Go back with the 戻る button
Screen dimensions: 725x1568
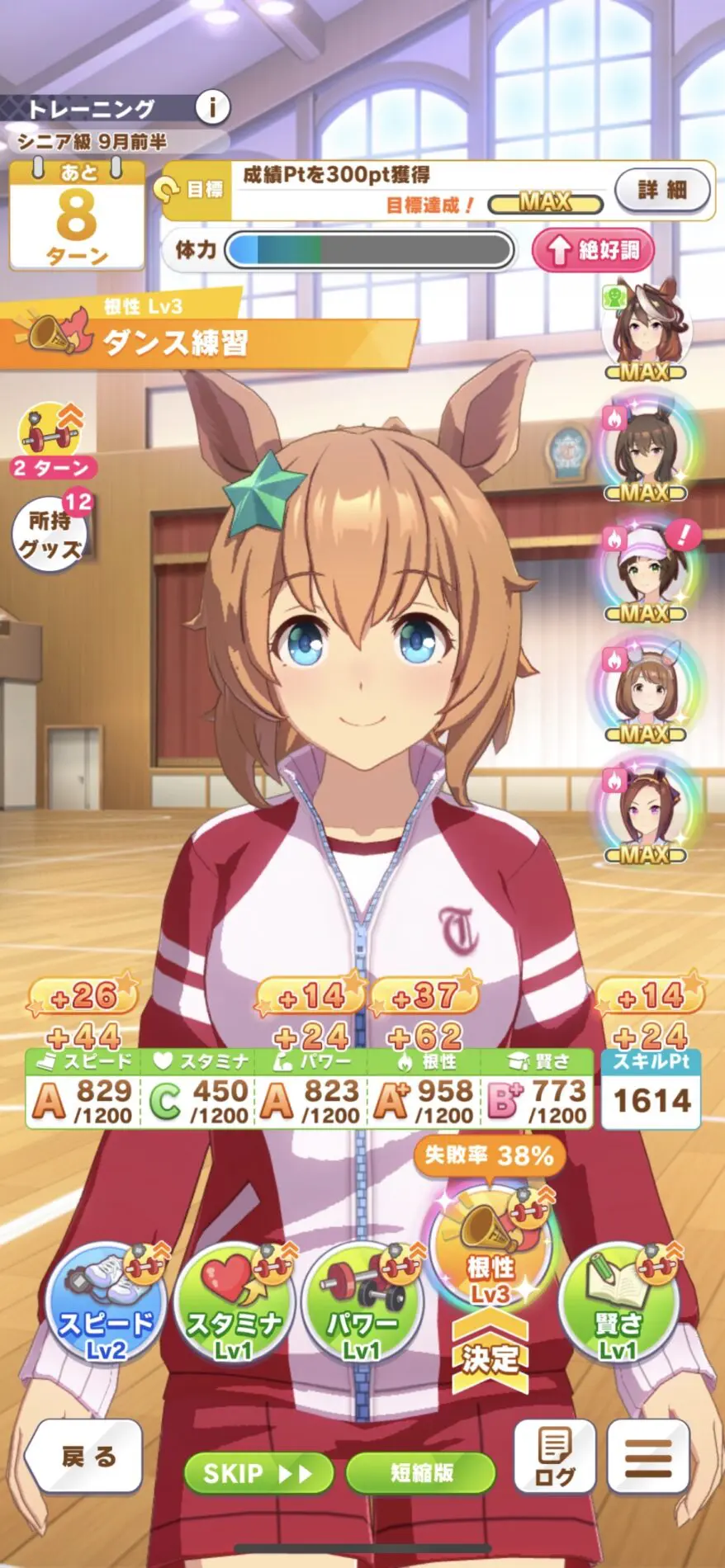85,1457
